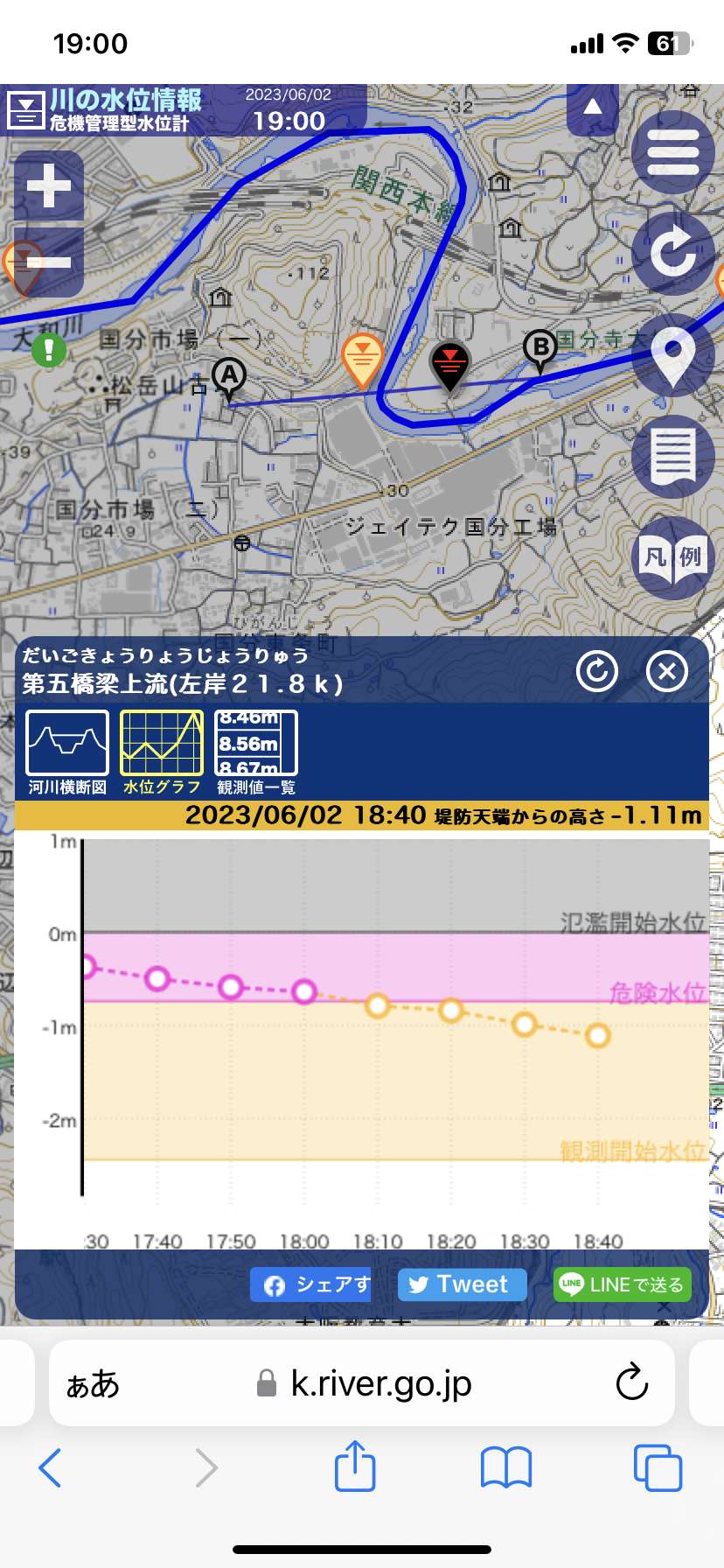Open Safari tabs overview

click(658, 1467)
